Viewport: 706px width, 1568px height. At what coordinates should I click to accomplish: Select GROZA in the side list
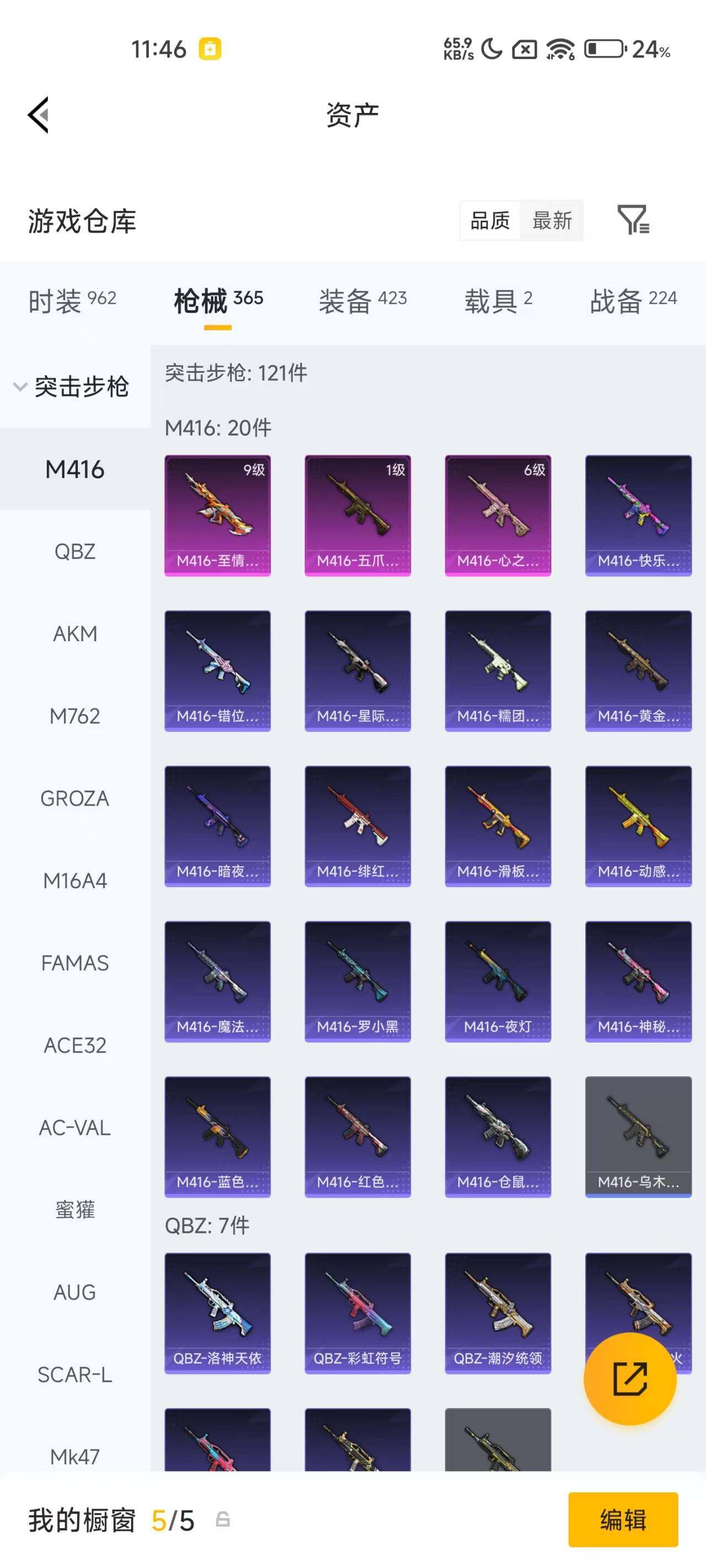click(x=75, y=798)
